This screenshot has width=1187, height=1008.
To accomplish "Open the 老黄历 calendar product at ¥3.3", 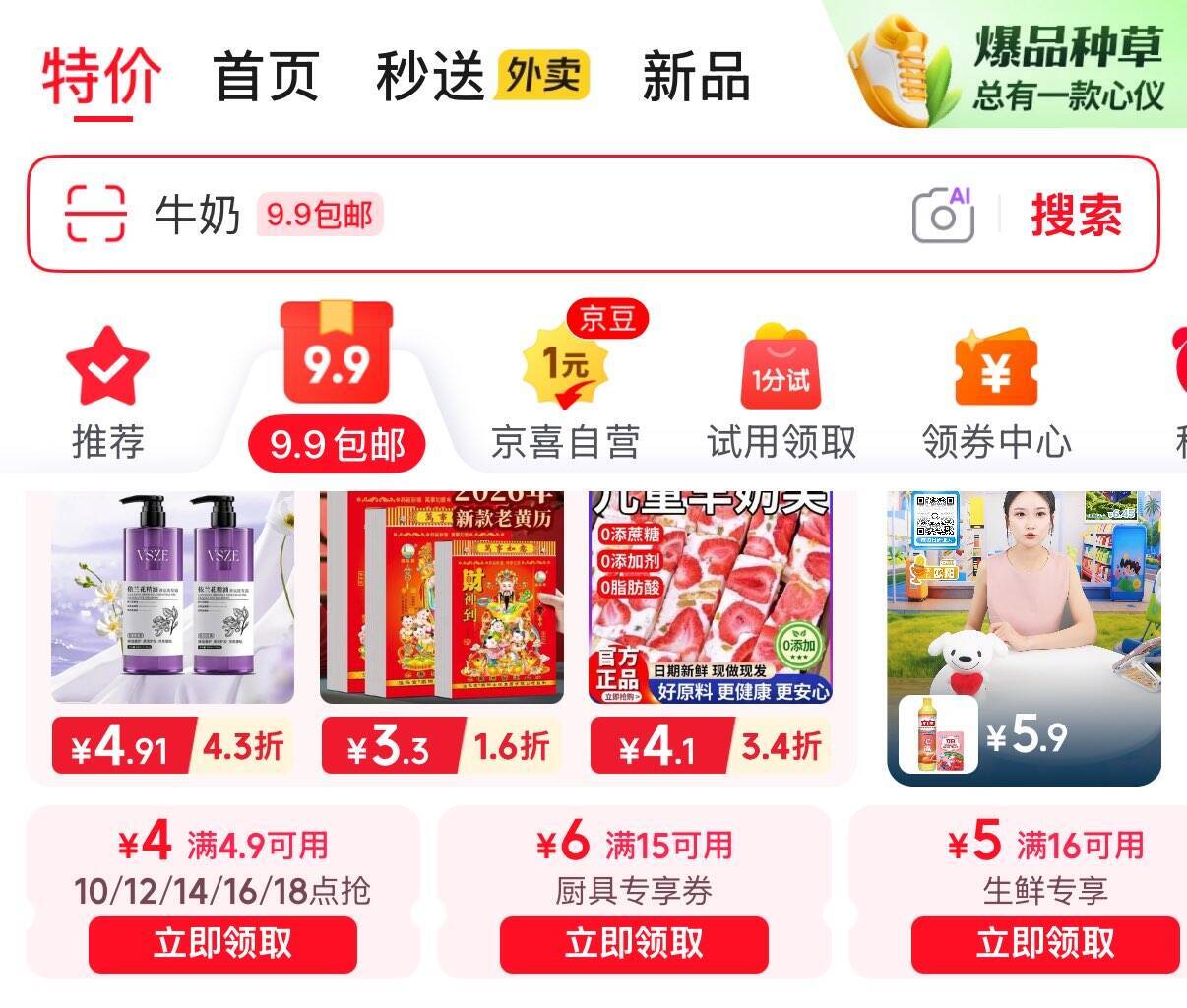I will [441, 600].
